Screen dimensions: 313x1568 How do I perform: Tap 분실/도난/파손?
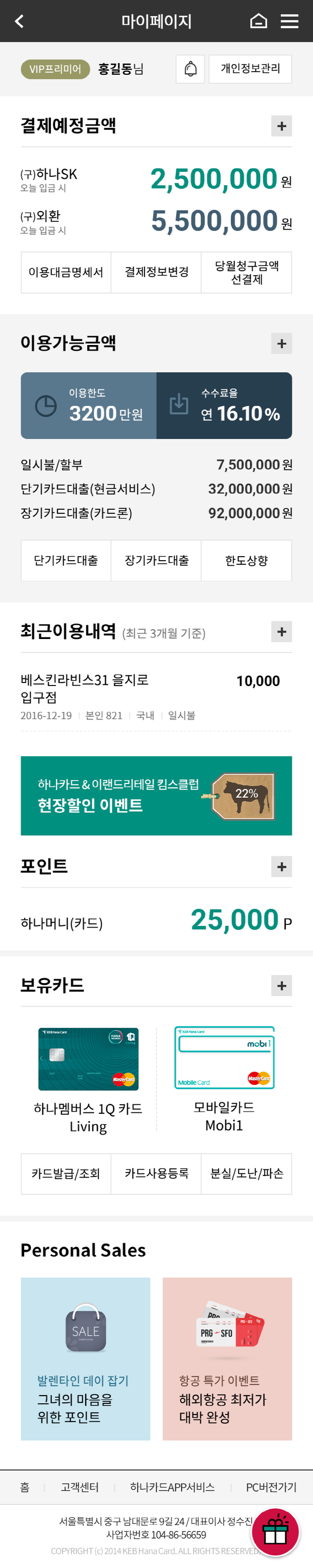pyautogui.click(x=246, y=1173)
